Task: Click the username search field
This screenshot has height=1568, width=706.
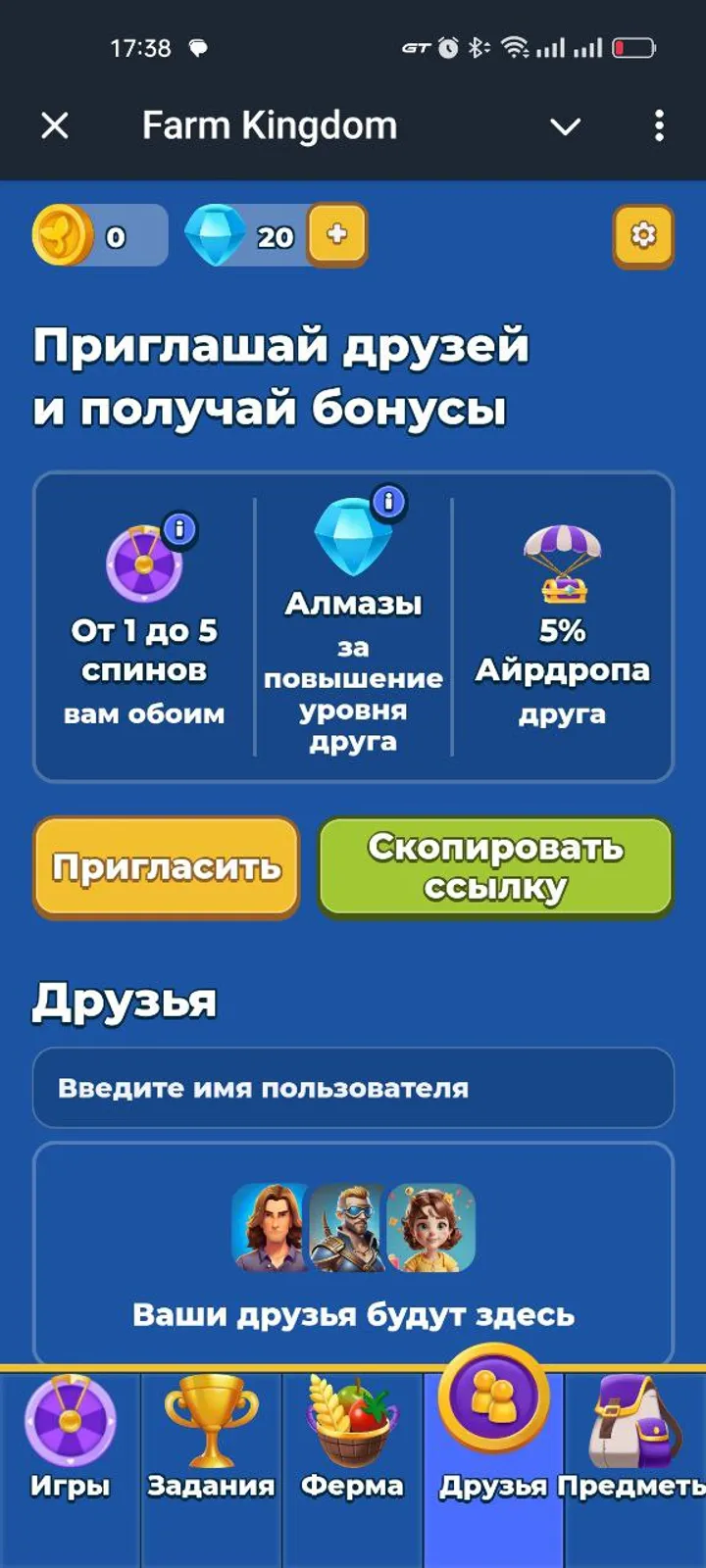Action: click(353, 1088)
